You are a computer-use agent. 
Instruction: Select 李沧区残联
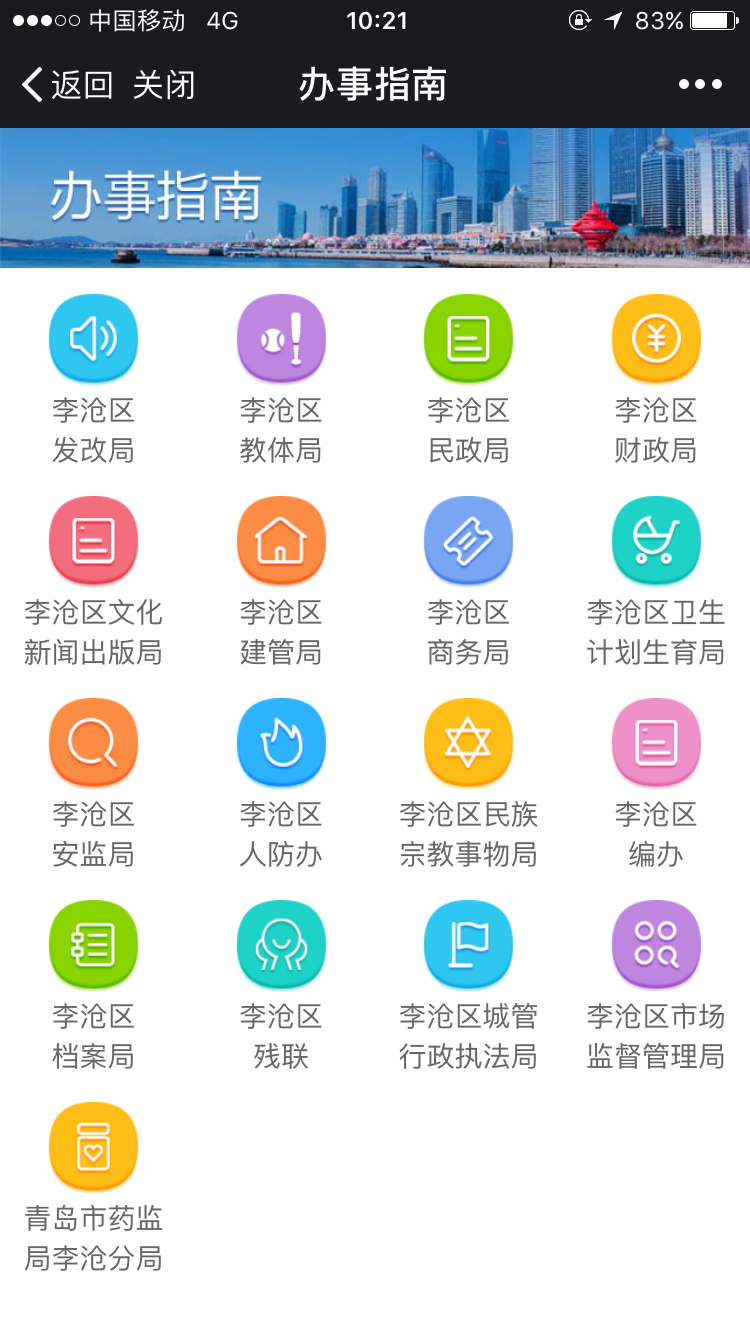[x=281, y=946]
